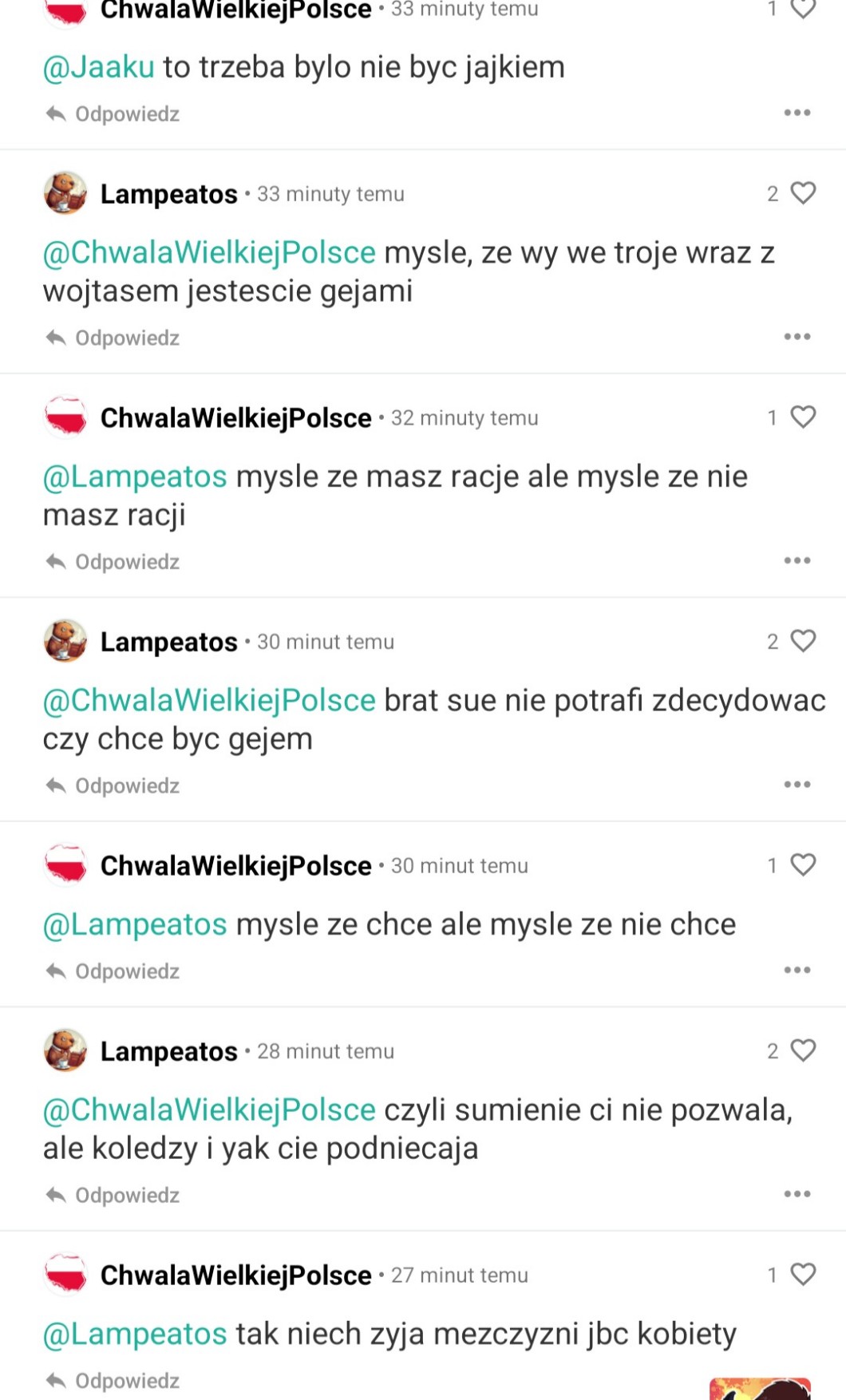Like Lampeatos' comment about 'wojtasem jestescie gejami'

[803, 193]
